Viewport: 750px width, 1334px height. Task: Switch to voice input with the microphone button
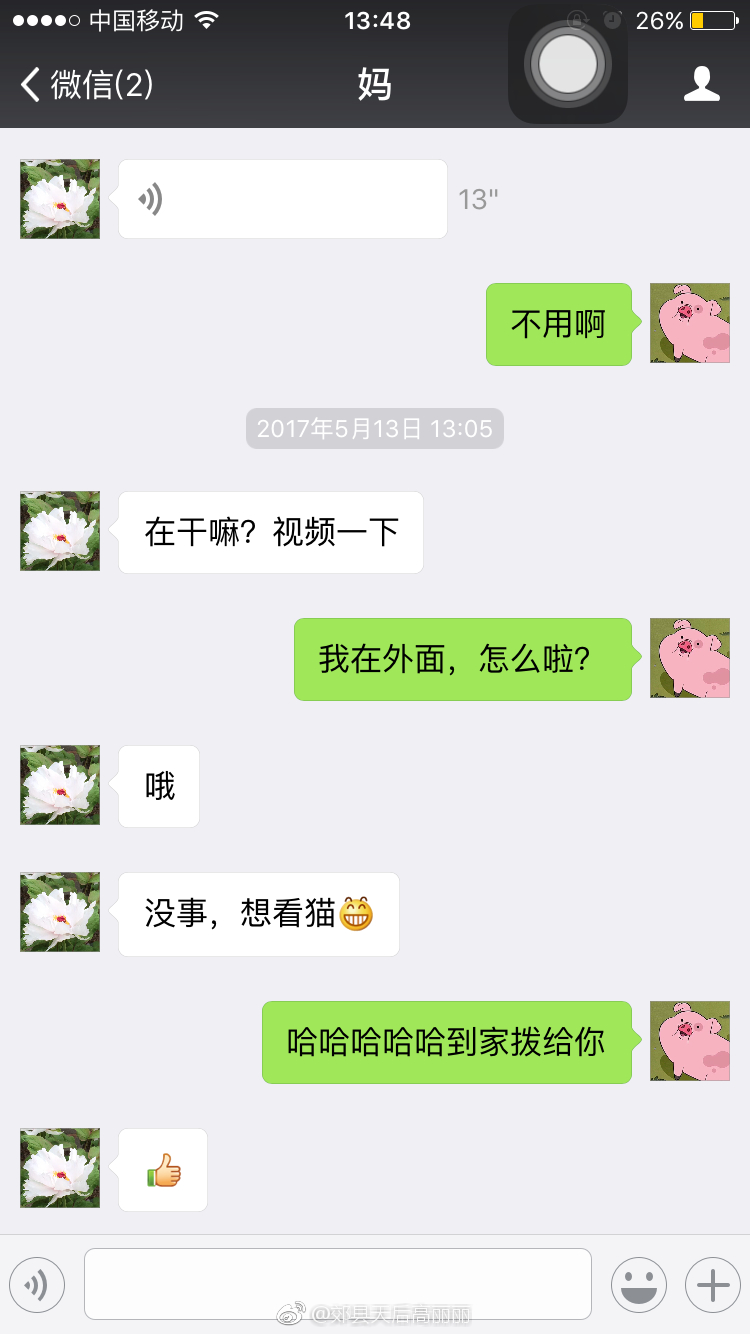tap(37, 1285)
